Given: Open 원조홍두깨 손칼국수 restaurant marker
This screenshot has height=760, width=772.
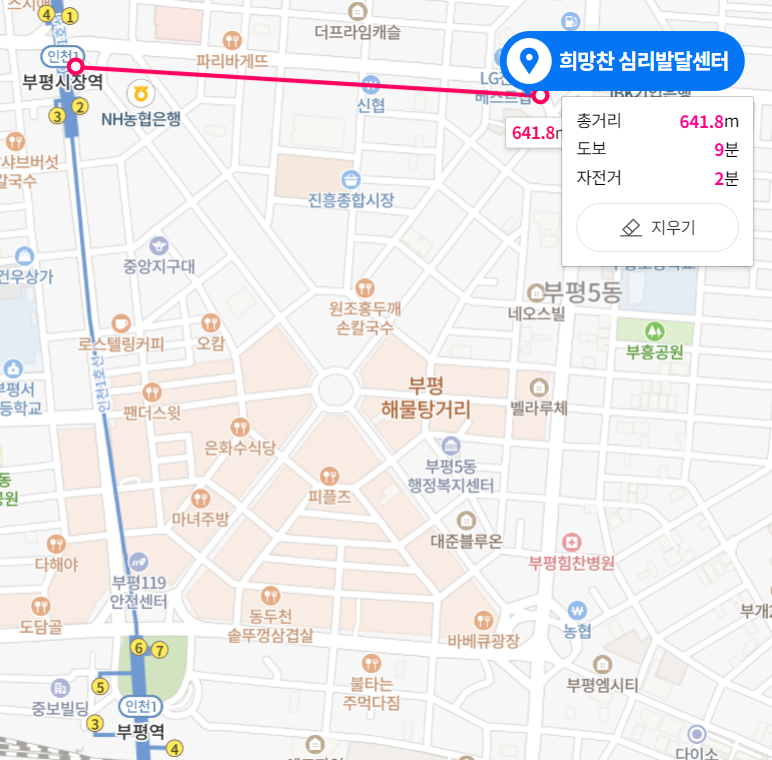Looking at the screenshot, I should [365, 288].
